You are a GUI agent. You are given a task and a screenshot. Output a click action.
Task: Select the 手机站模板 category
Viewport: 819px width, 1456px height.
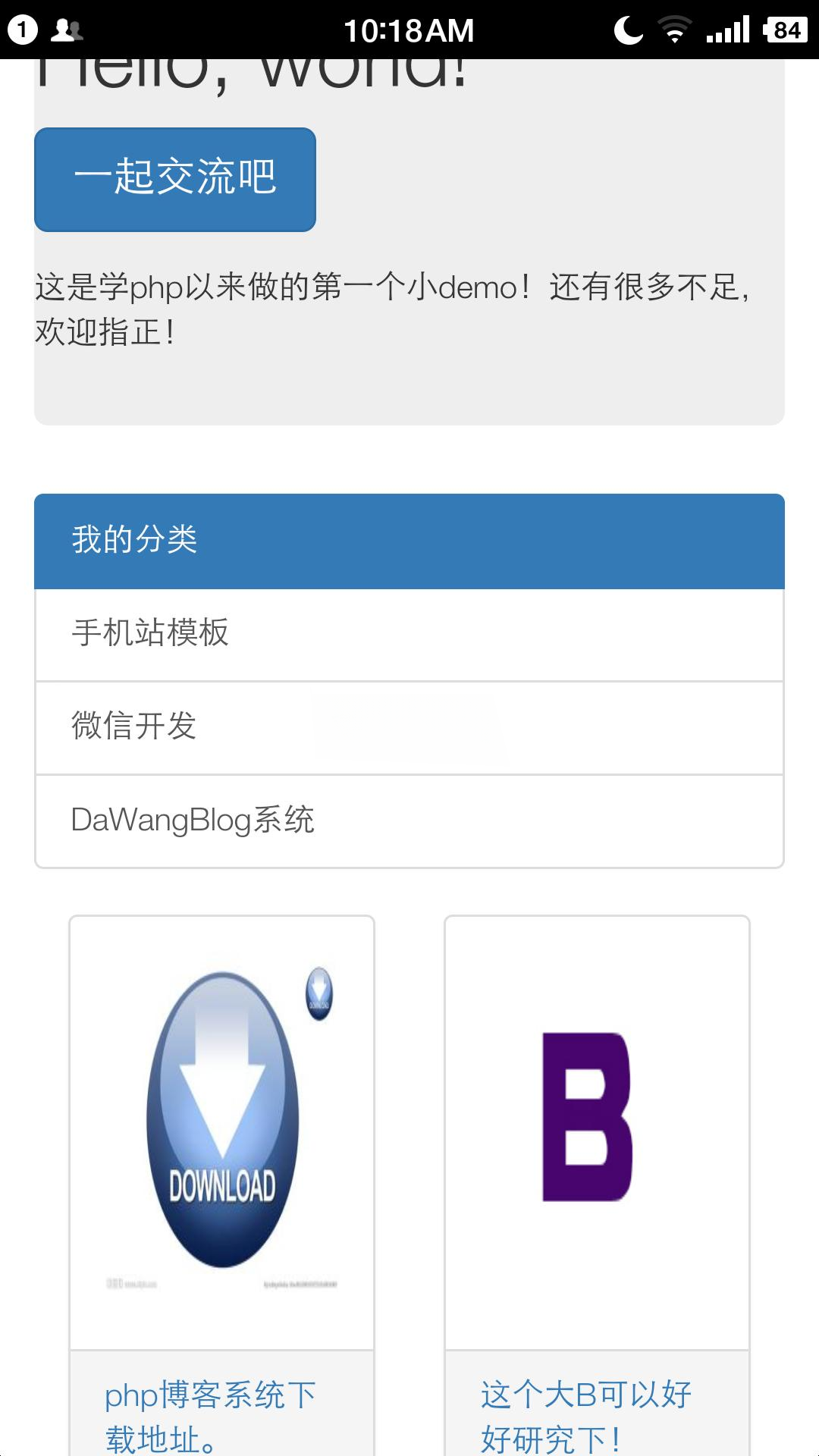click(x=409, y=632)
